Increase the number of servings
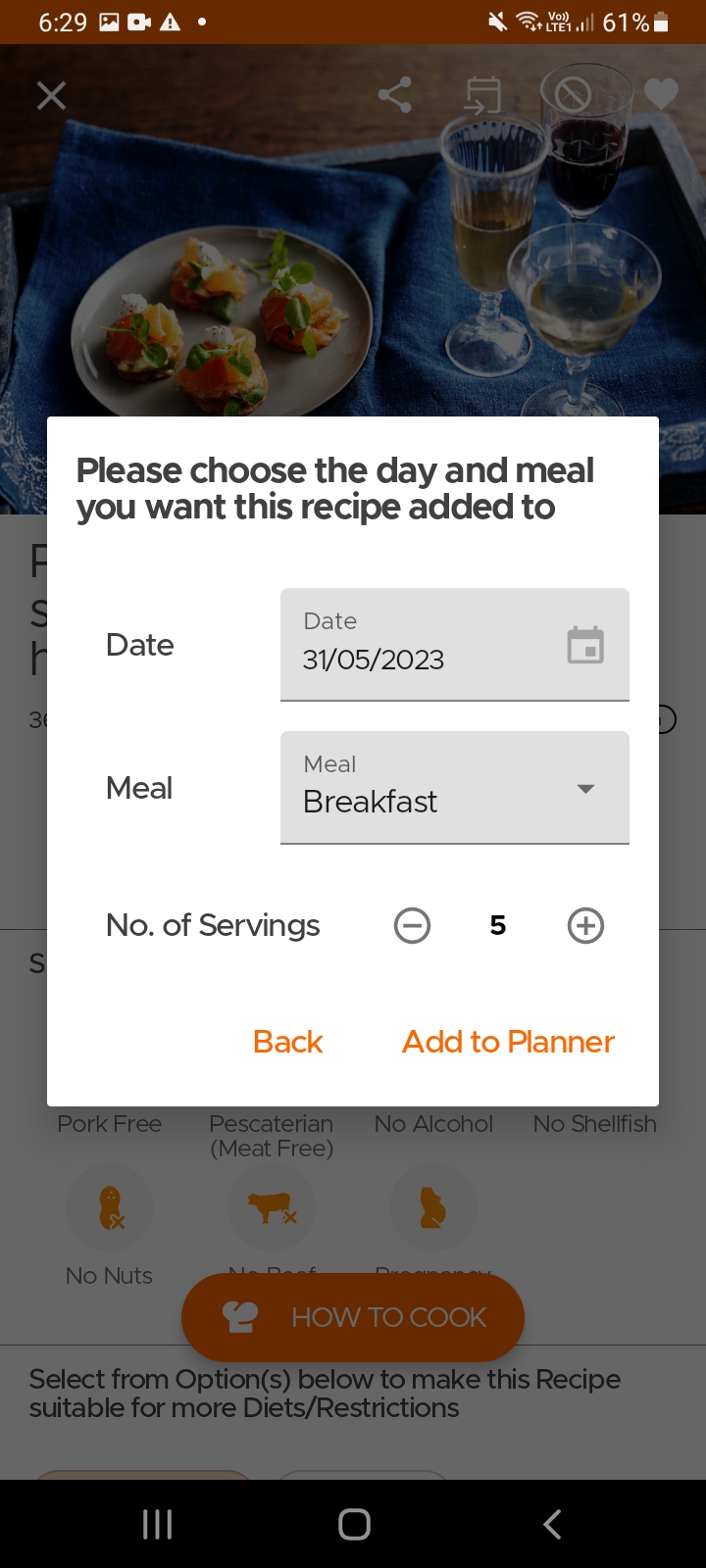Screen dimensions: 706x1568 (x=585, y=925)
